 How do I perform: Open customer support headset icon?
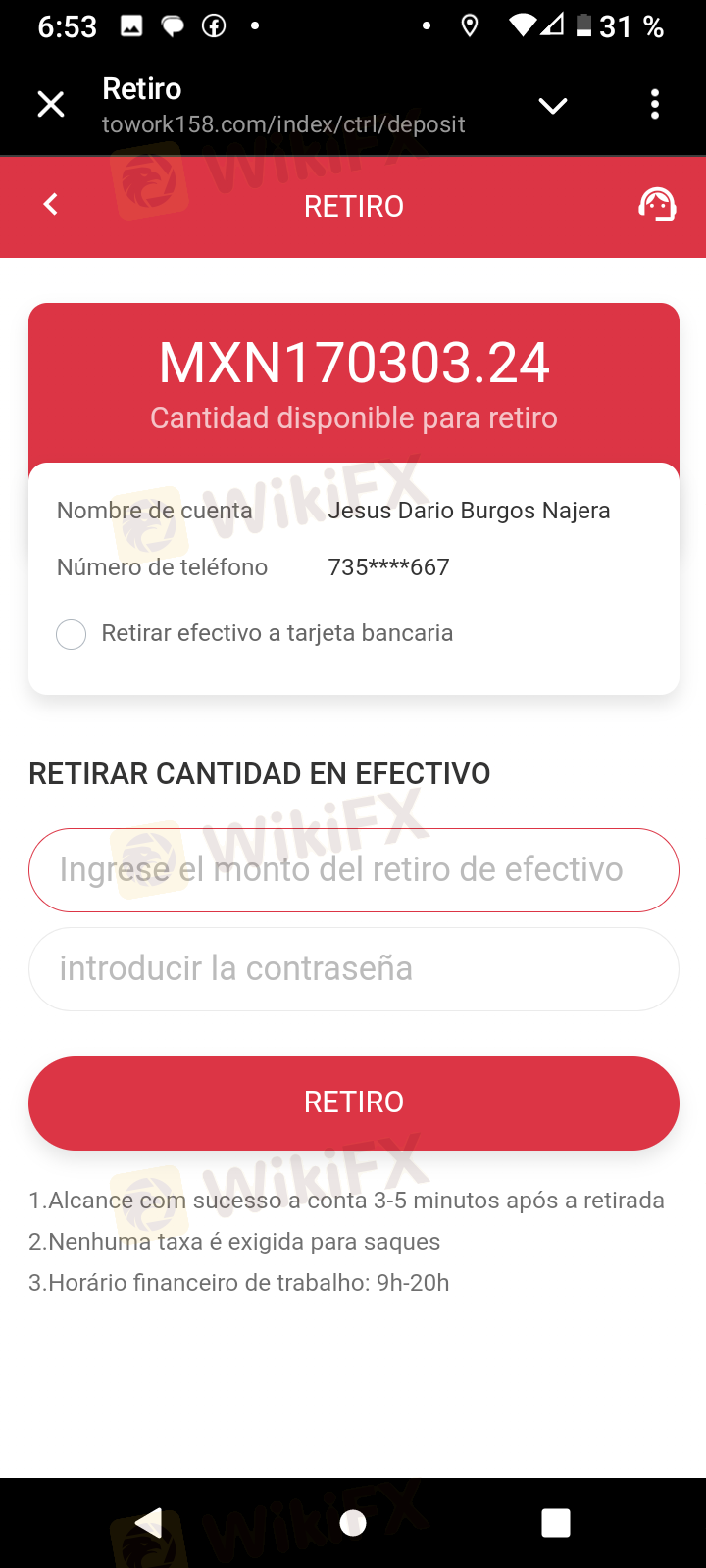pos(657,204)
